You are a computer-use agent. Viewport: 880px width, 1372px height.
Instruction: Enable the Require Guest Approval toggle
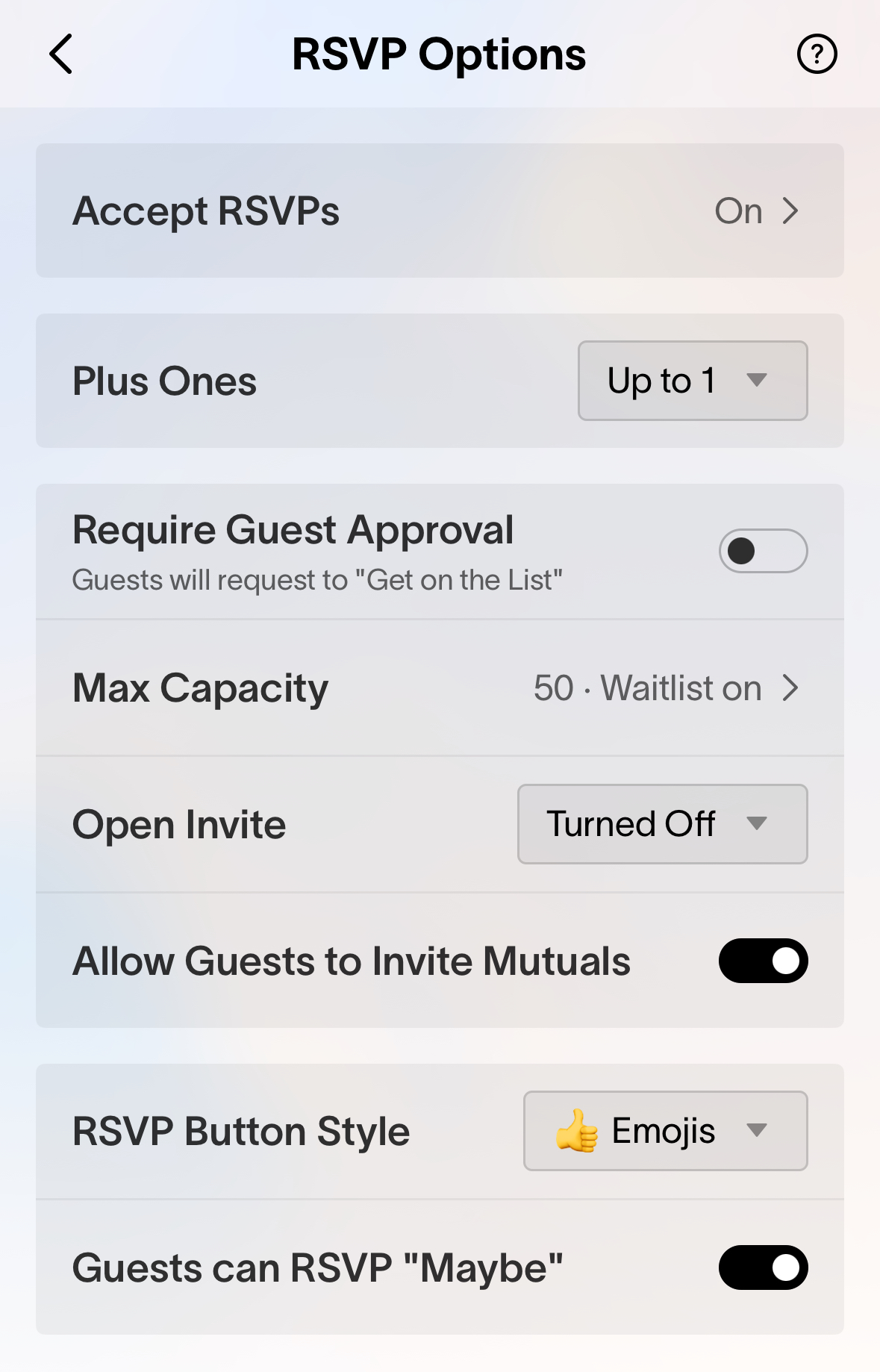coord(763,551)
